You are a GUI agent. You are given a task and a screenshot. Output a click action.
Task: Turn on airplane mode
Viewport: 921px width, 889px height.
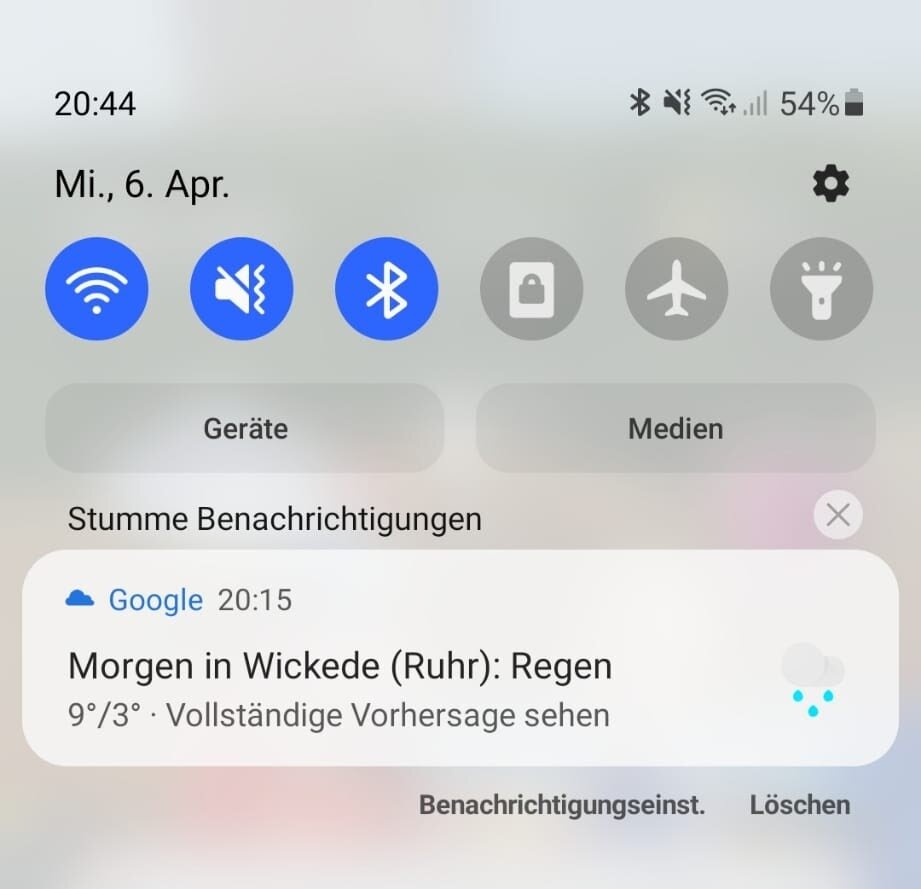pyautogui.click(x=676, y=289)
